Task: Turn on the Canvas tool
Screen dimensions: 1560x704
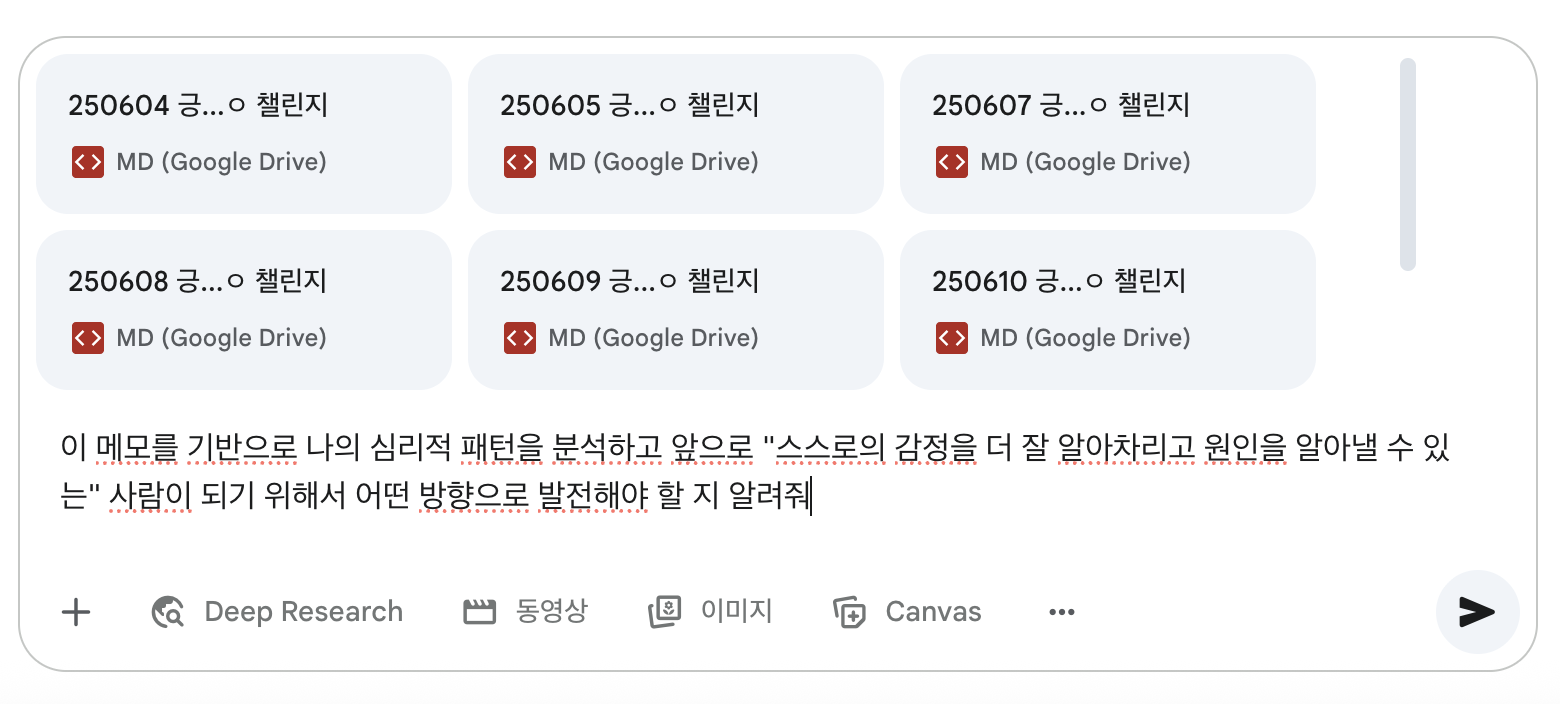Action: pyautogui.click(x=907, y=612)
